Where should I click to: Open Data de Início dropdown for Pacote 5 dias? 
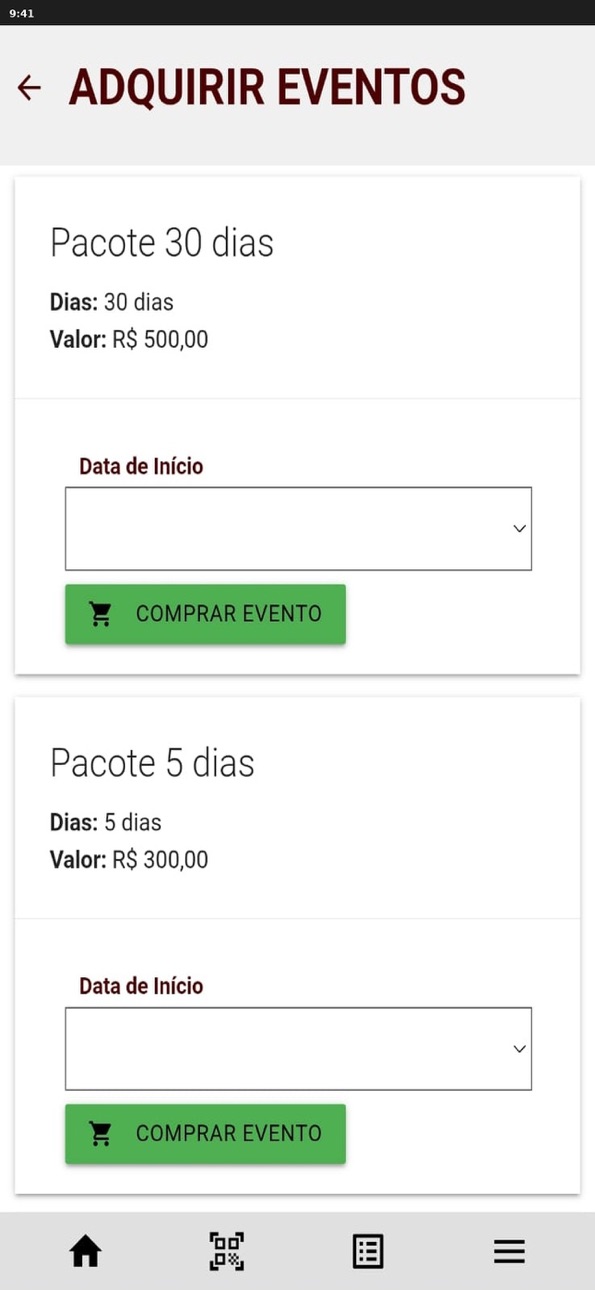coord(298,1048)
